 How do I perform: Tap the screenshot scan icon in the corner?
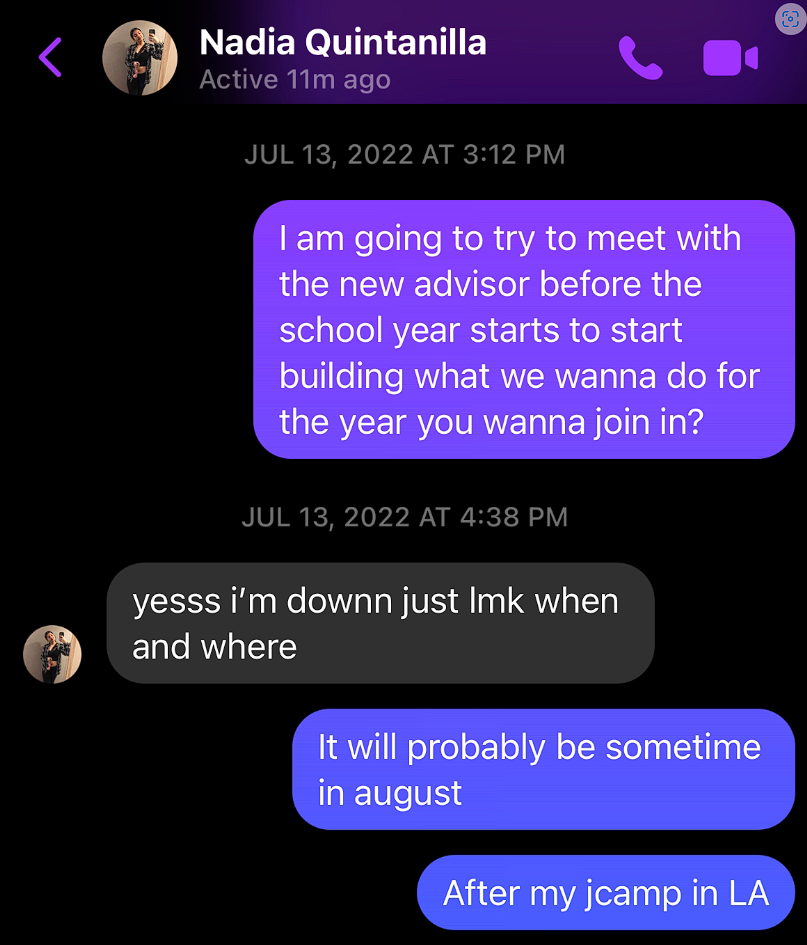[789, 17]
